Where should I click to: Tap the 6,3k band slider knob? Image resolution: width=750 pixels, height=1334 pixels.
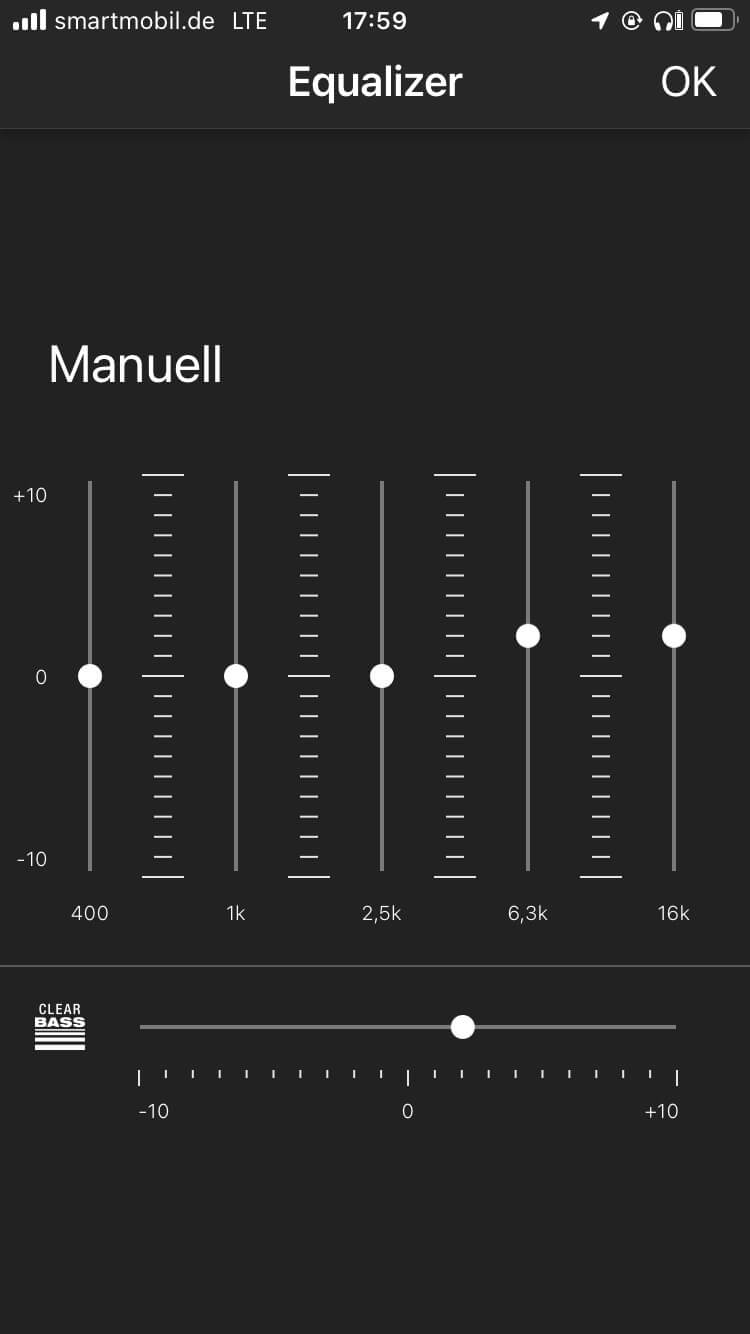tap(528, 635)
